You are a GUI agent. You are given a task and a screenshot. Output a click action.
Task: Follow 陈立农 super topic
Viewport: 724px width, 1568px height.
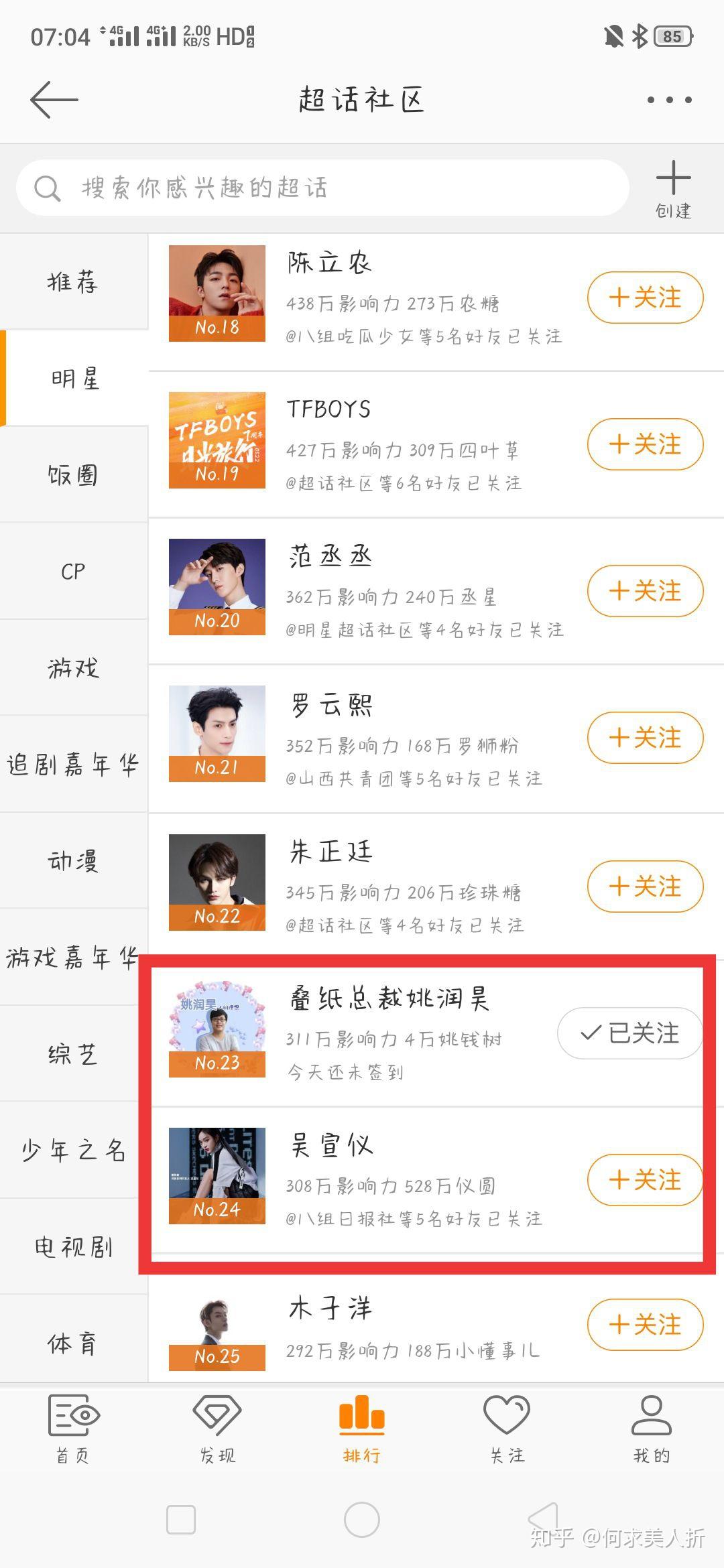tap(645, 297)
